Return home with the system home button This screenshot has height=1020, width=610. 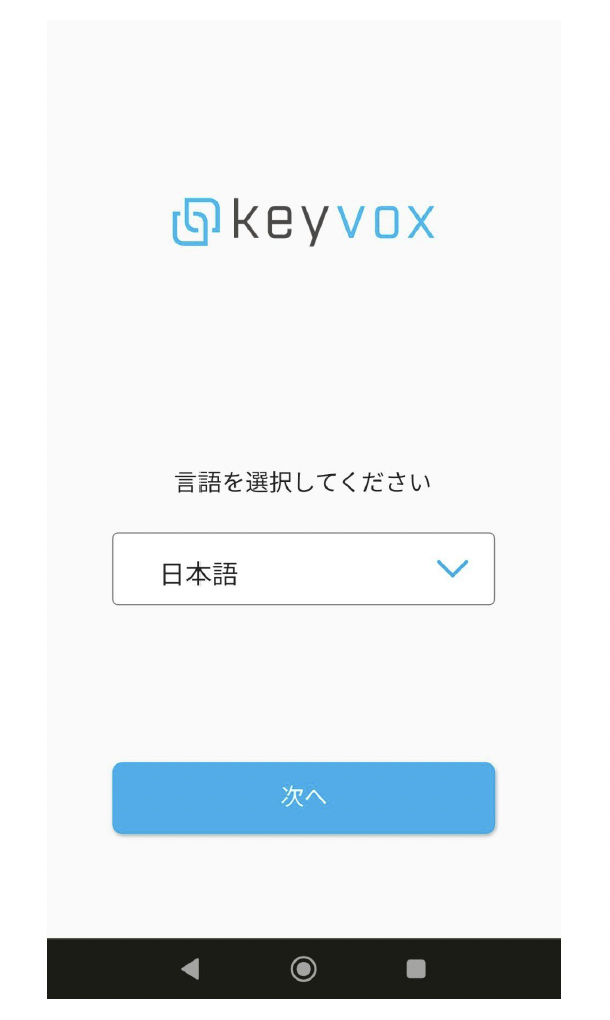[x=303, y=969]
